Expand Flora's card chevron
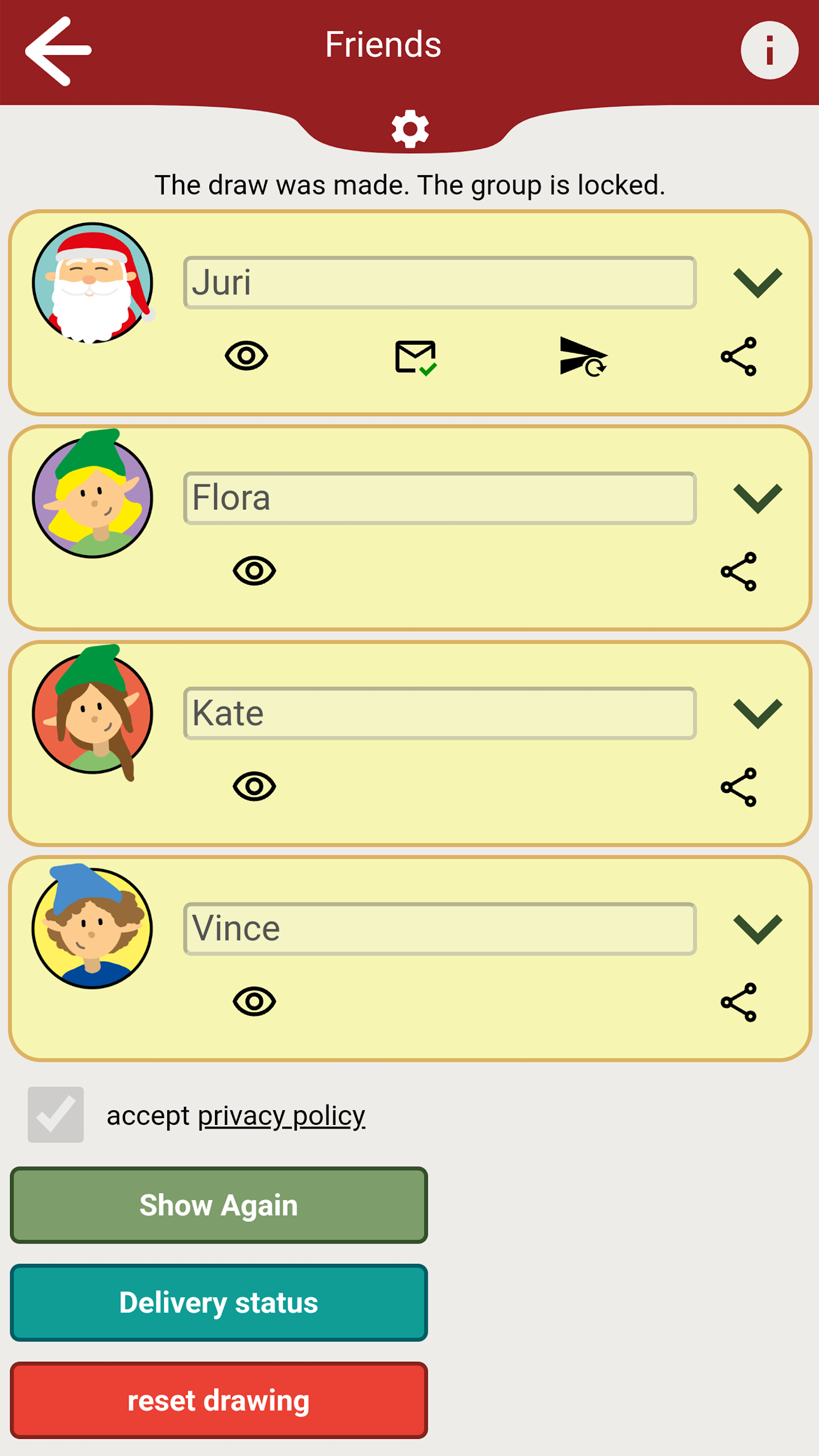Viewport: 819px width, 1456px height. [x=757, y=498]
